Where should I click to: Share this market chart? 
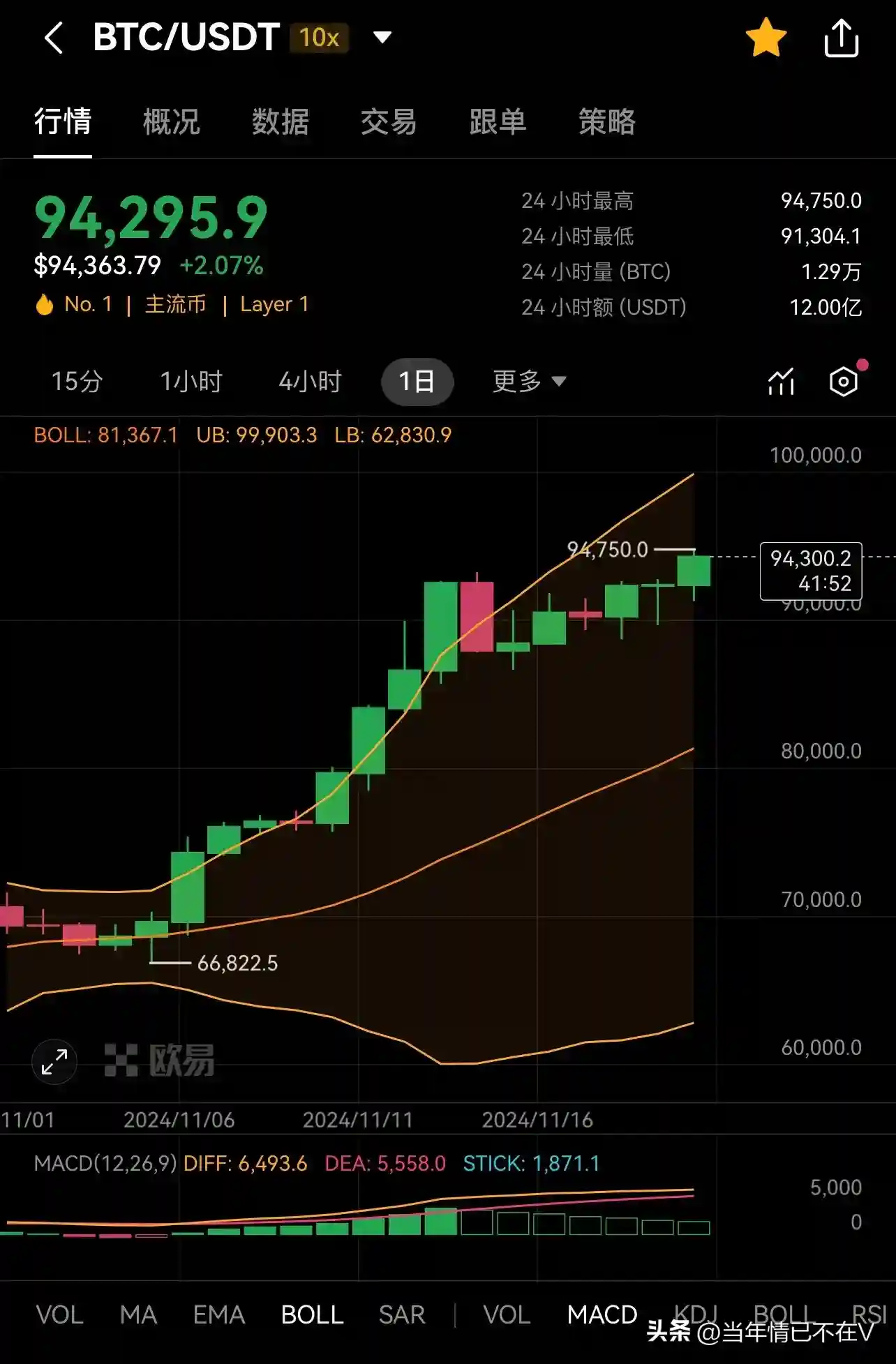click(841, 38)
